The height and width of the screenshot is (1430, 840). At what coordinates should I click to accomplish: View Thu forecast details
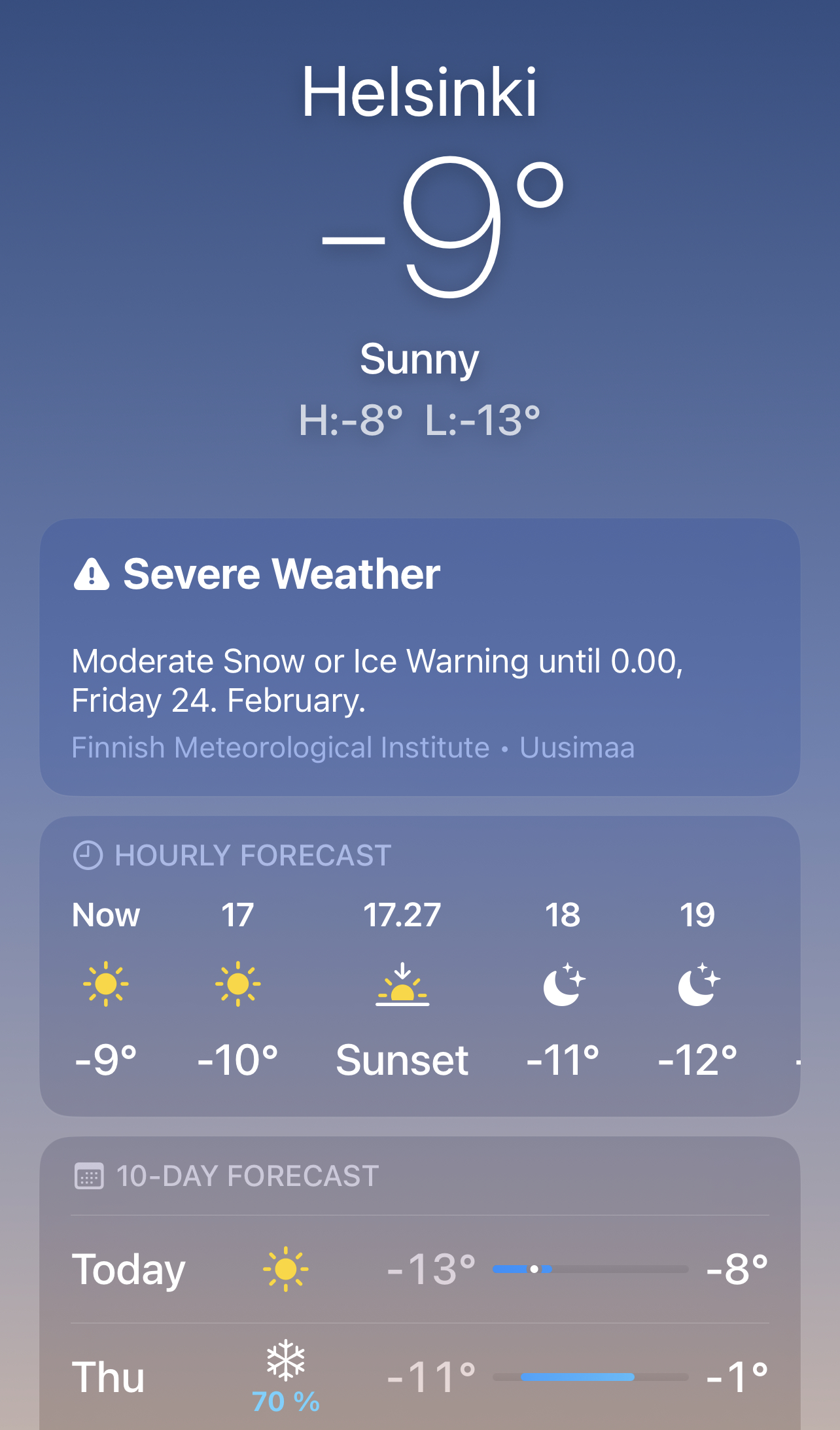(x=419, y=1376)
